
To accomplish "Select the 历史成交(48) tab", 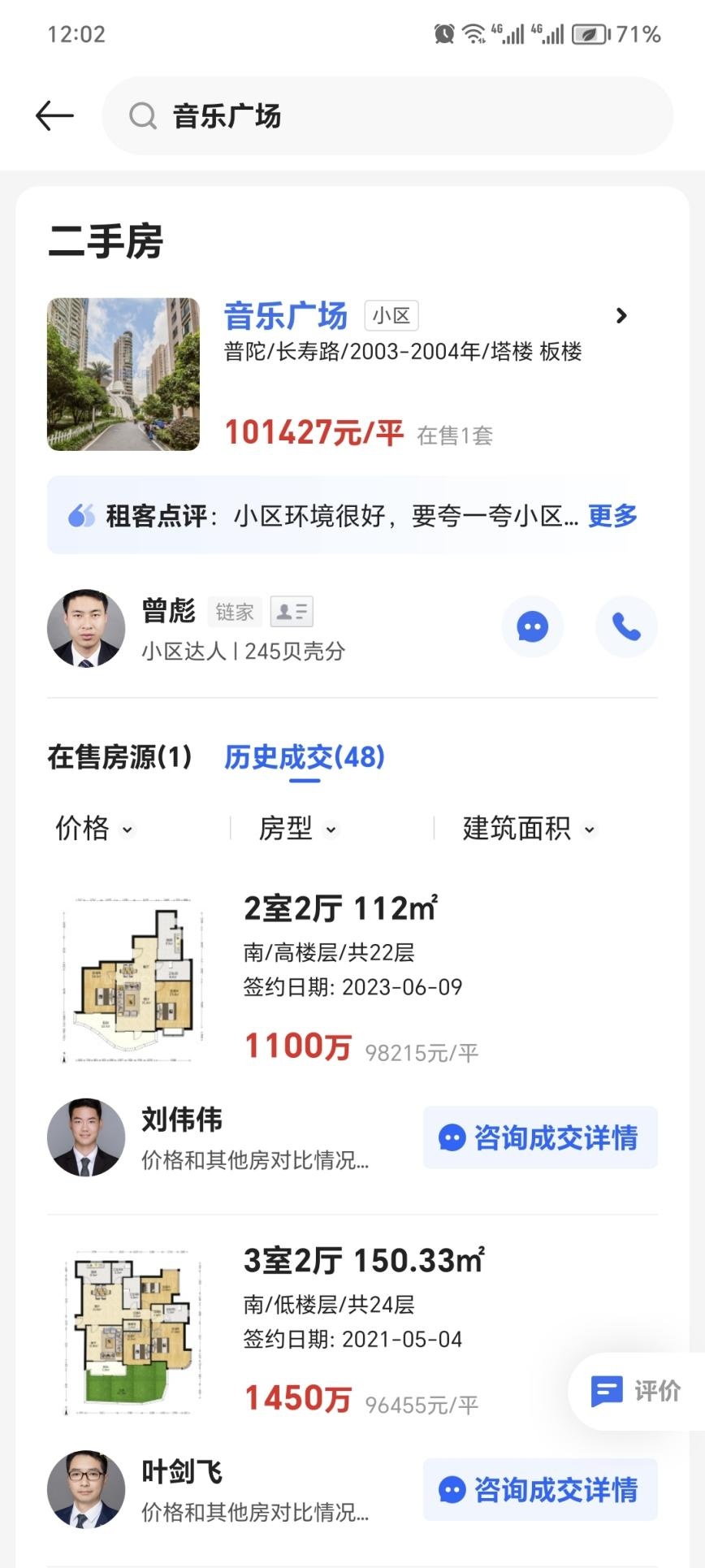I will (303, 757).
